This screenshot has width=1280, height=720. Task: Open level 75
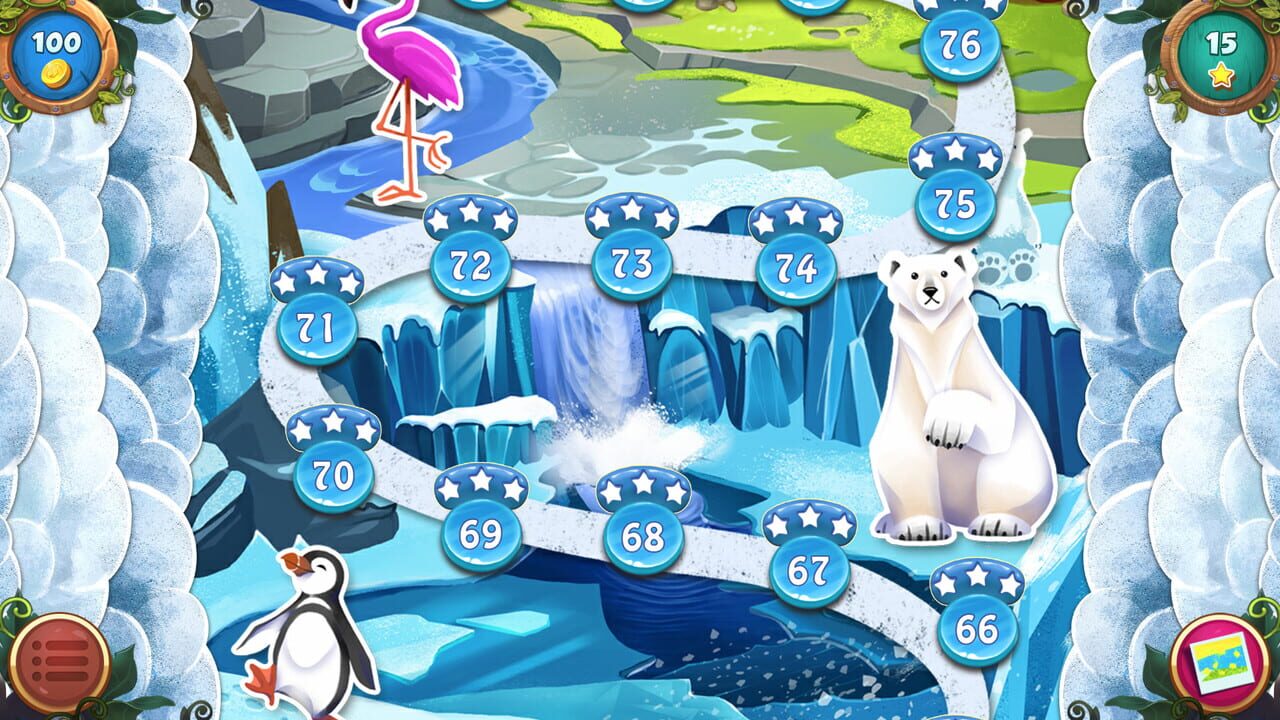(954, 204)
